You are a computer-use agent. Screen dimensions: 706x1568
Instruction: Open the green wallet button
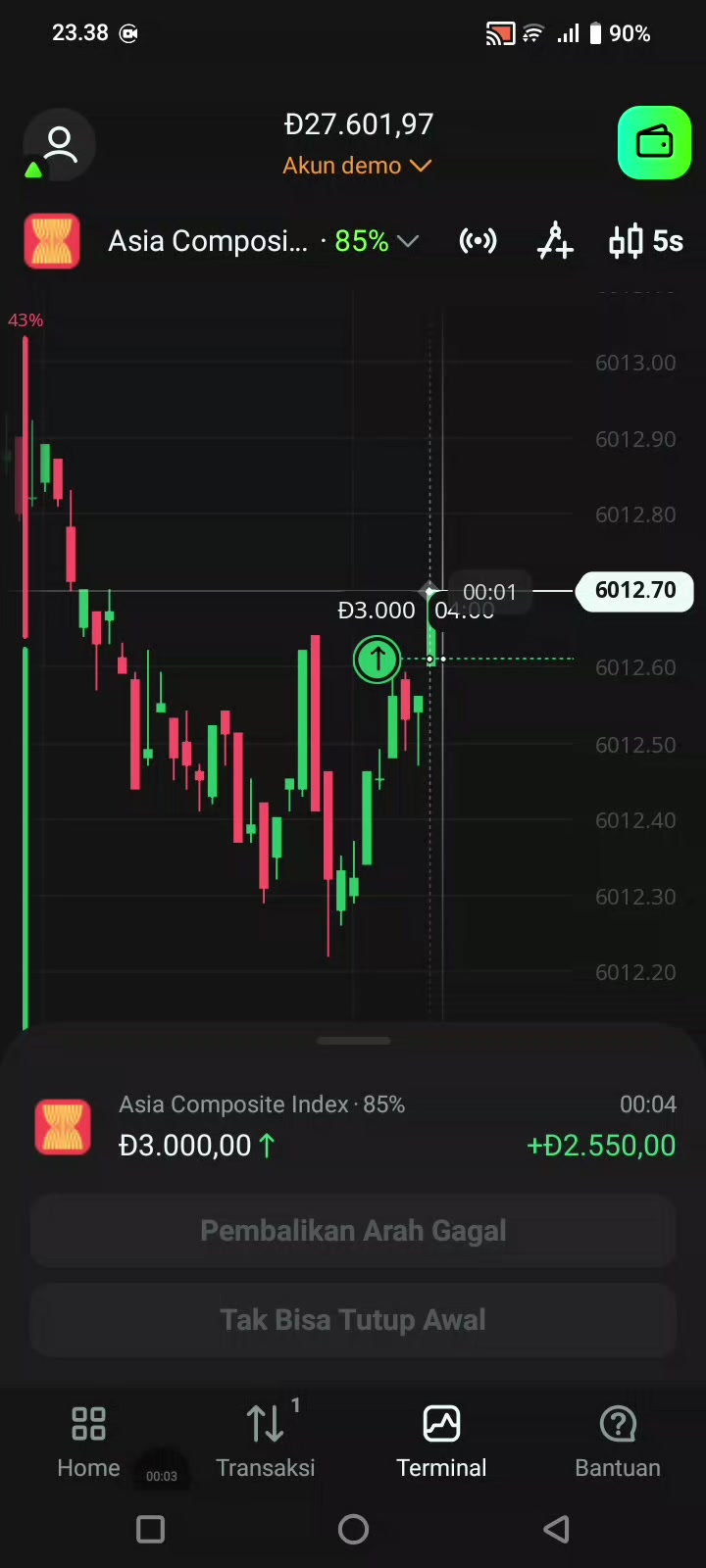[654, 143]
